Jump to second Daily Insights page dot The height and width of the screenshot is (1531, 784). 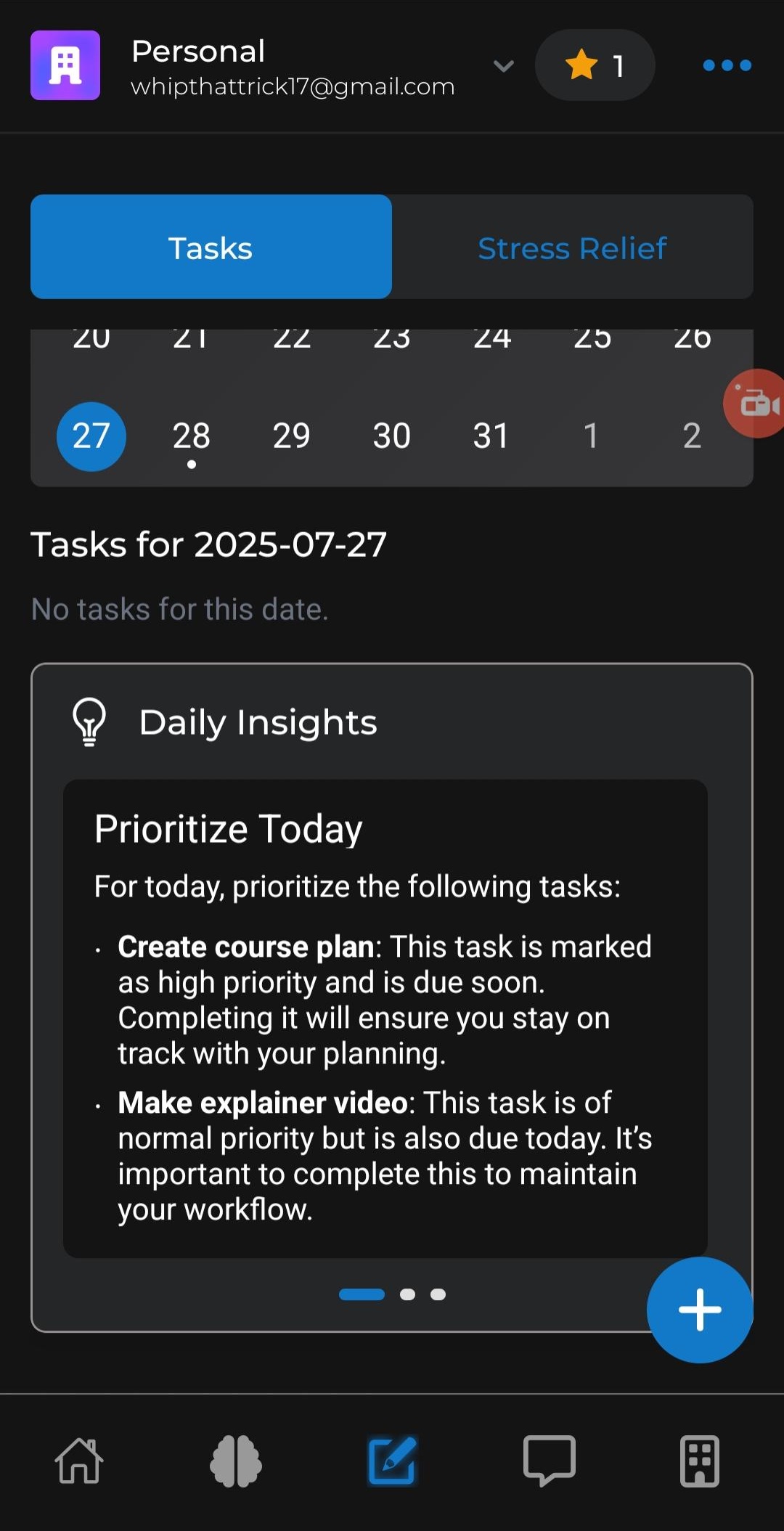point(407,1294)
